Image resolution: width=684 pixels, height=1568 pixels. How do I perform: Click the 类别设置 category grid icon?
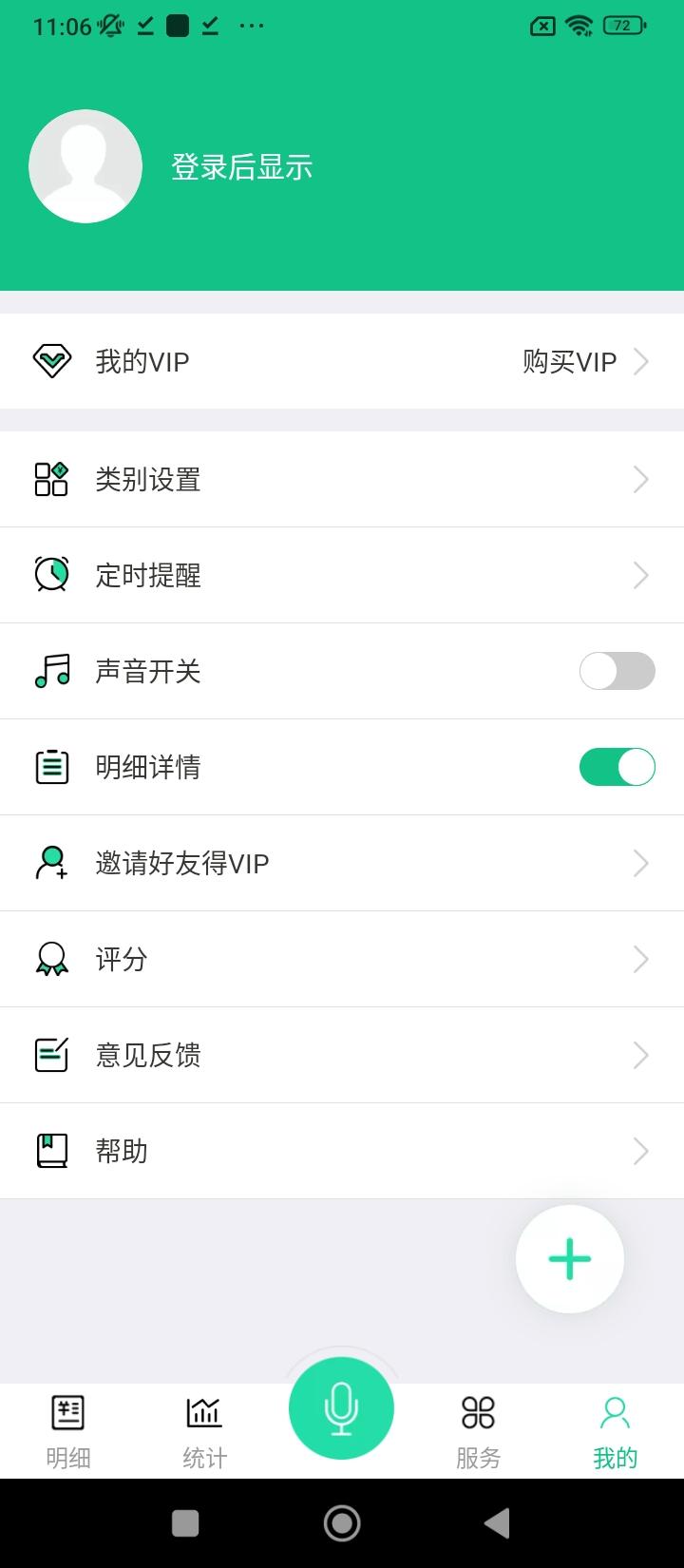52,479
